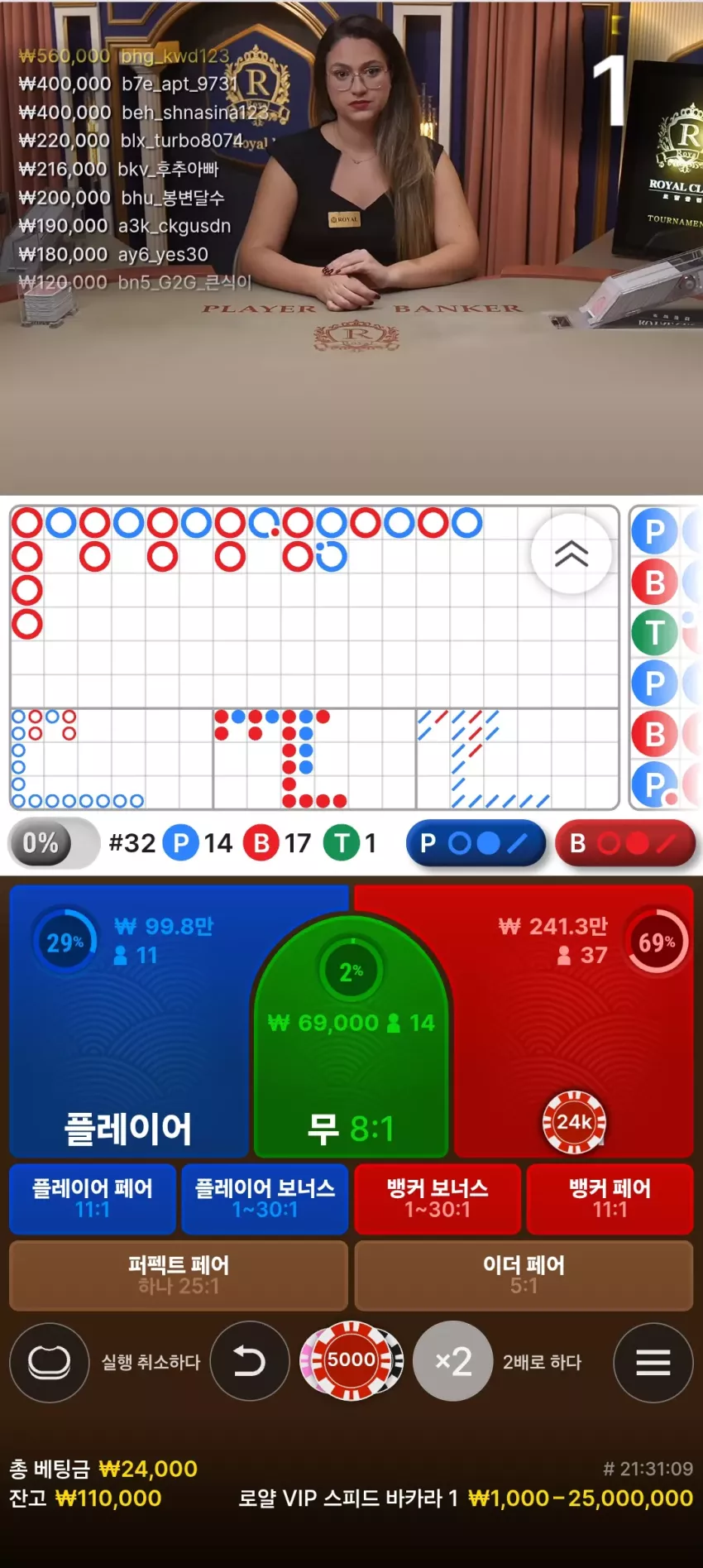Open the table lobby oval icon

click(x=49, y=1362)
